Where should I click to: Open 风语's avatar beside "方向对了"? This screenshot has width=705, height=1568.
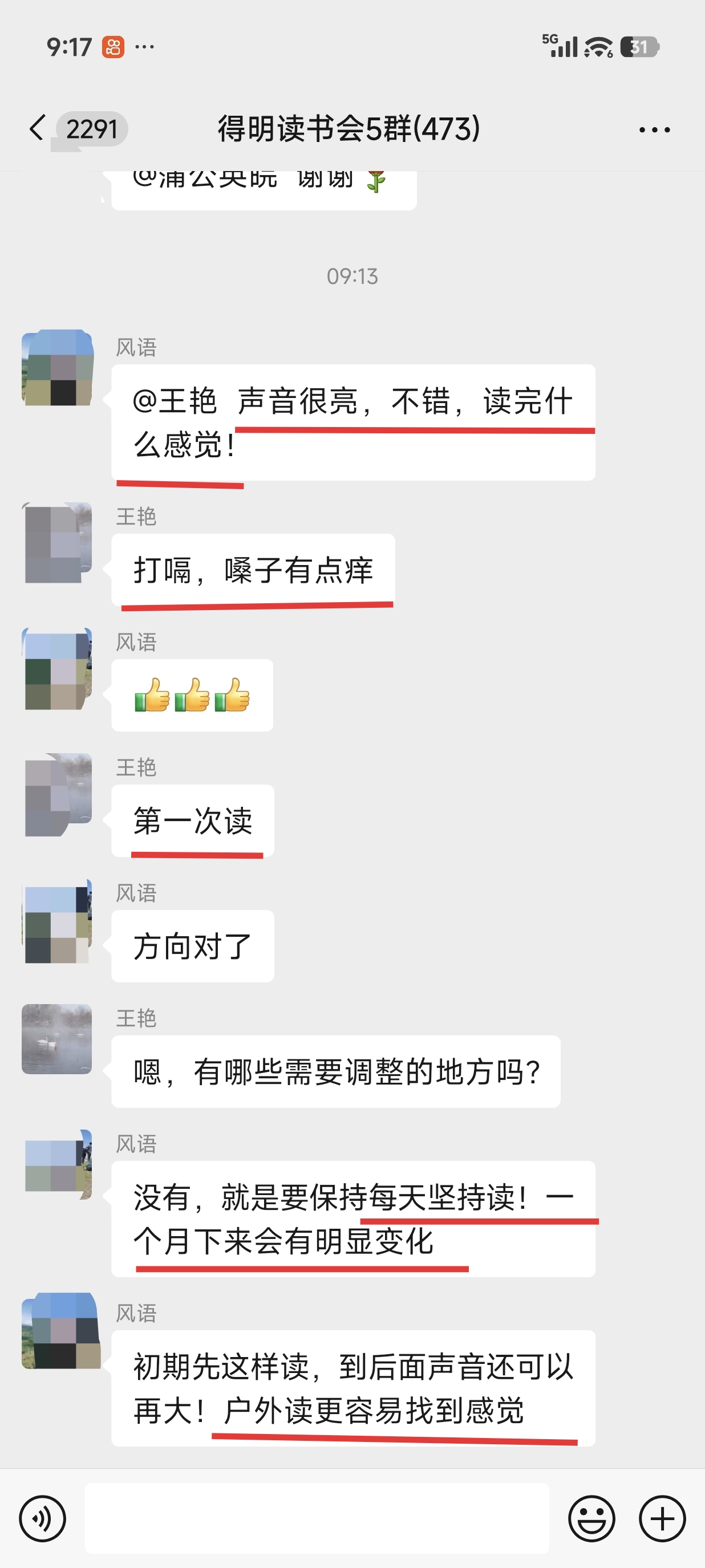click(57, 920)
